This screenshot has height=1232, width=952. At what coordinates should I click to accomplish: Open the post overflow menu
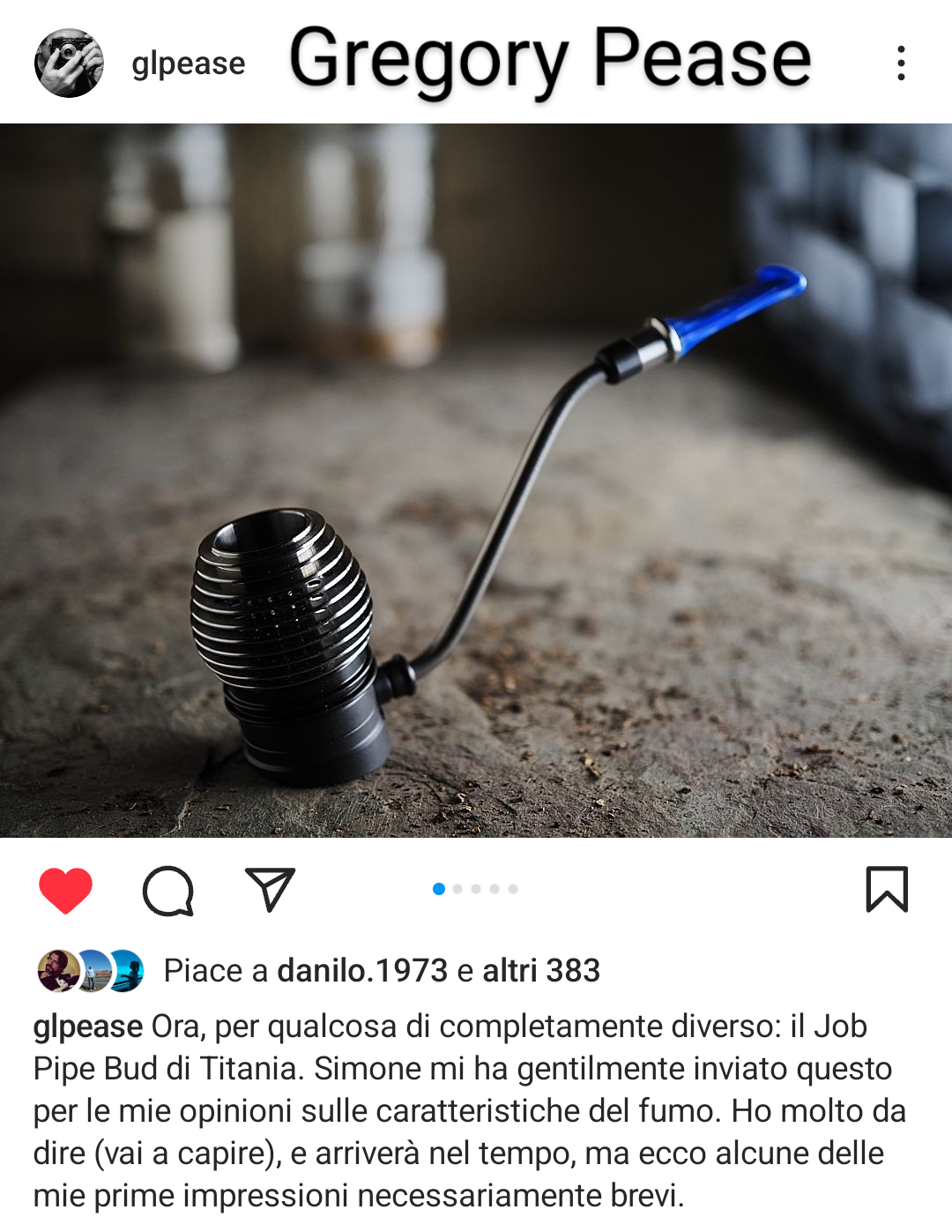tap(900, 63)
